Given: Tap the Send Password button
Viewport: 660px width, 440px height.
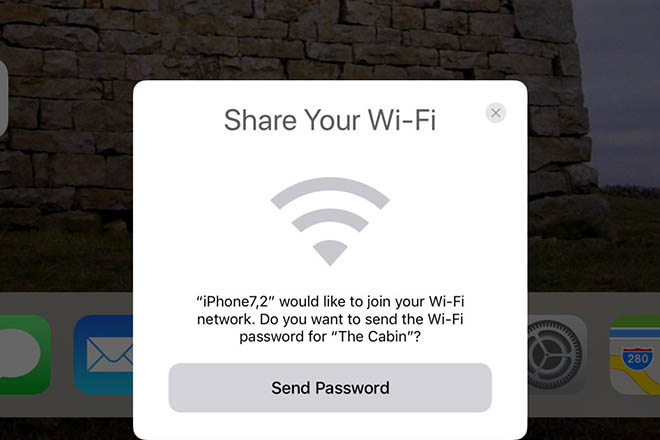Looking at the screenshot, I should click(330, 388).
